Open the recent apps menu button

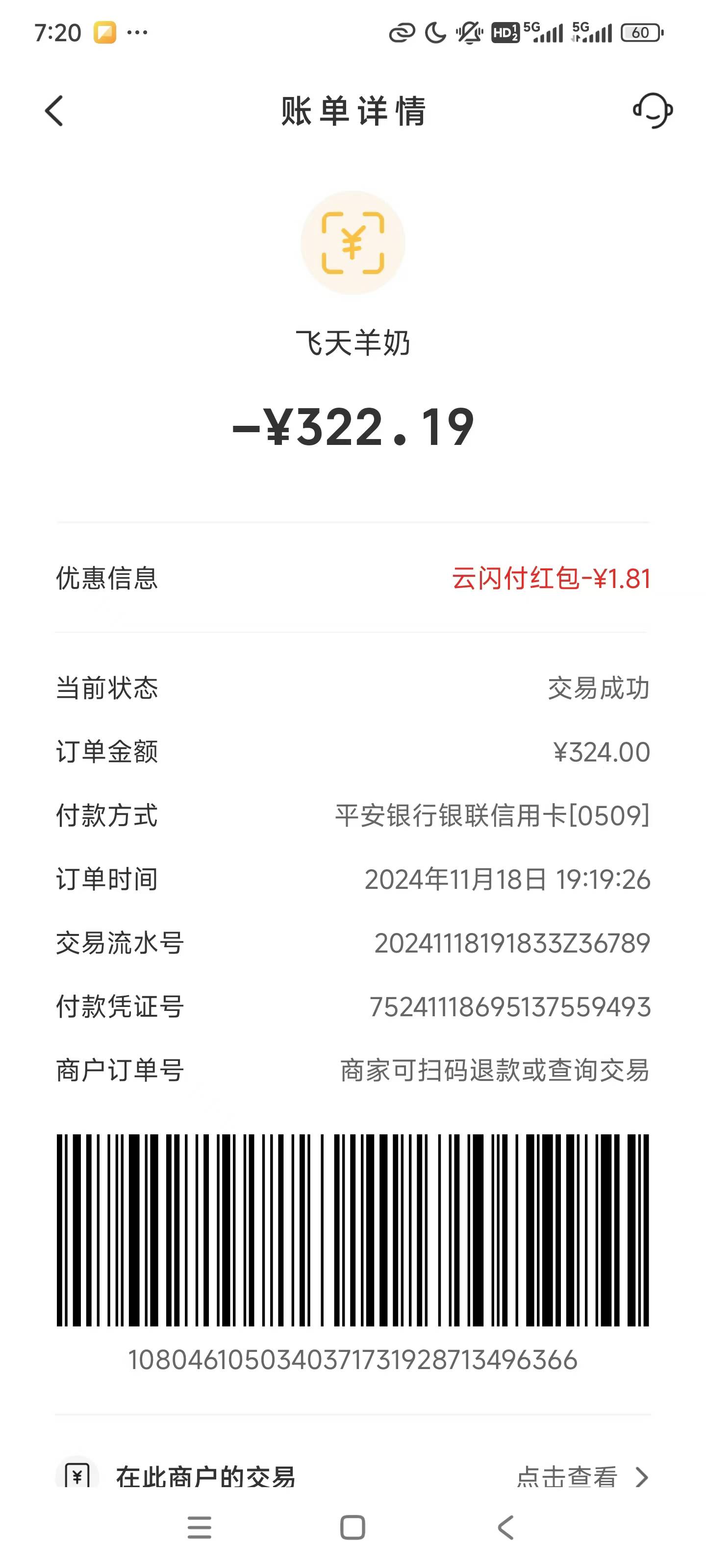click(x=199, y=1527)
